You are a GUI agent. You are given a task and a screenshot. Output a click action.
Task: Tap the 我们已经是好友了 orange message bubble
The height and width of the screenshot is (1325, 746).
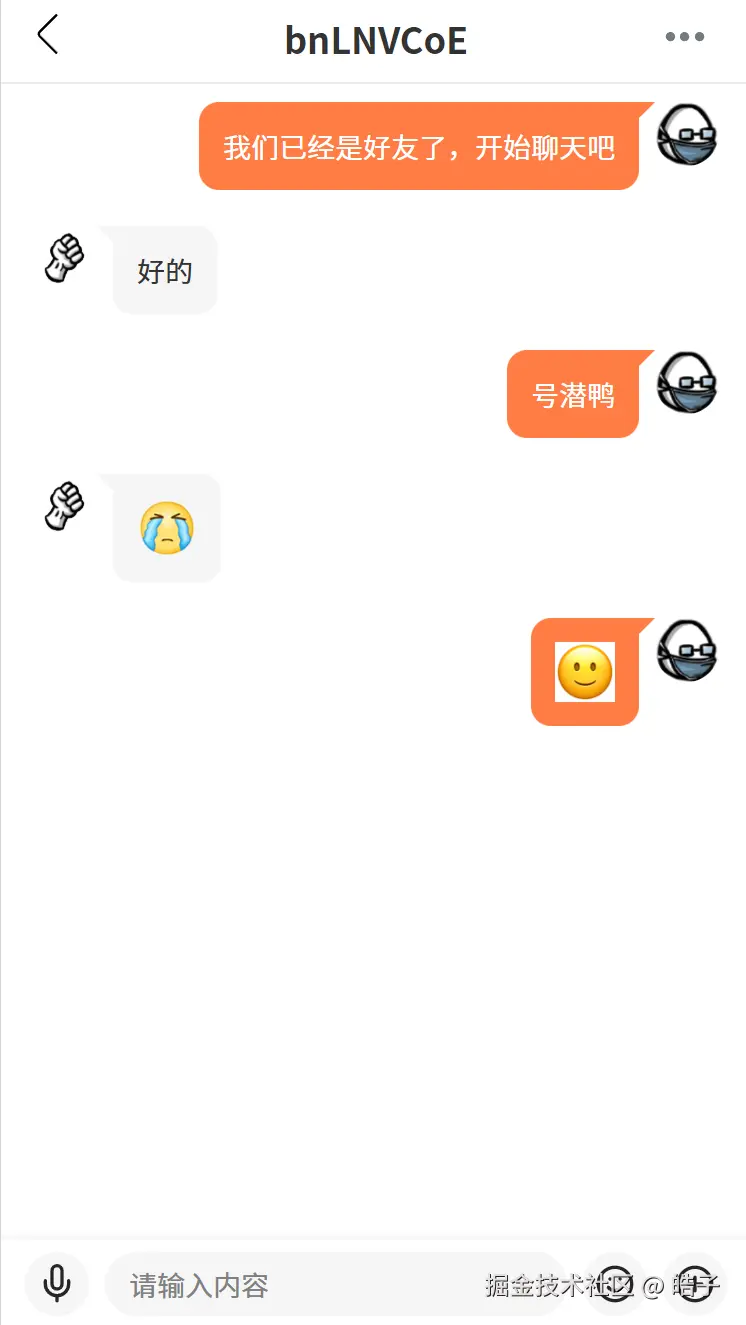420,146
